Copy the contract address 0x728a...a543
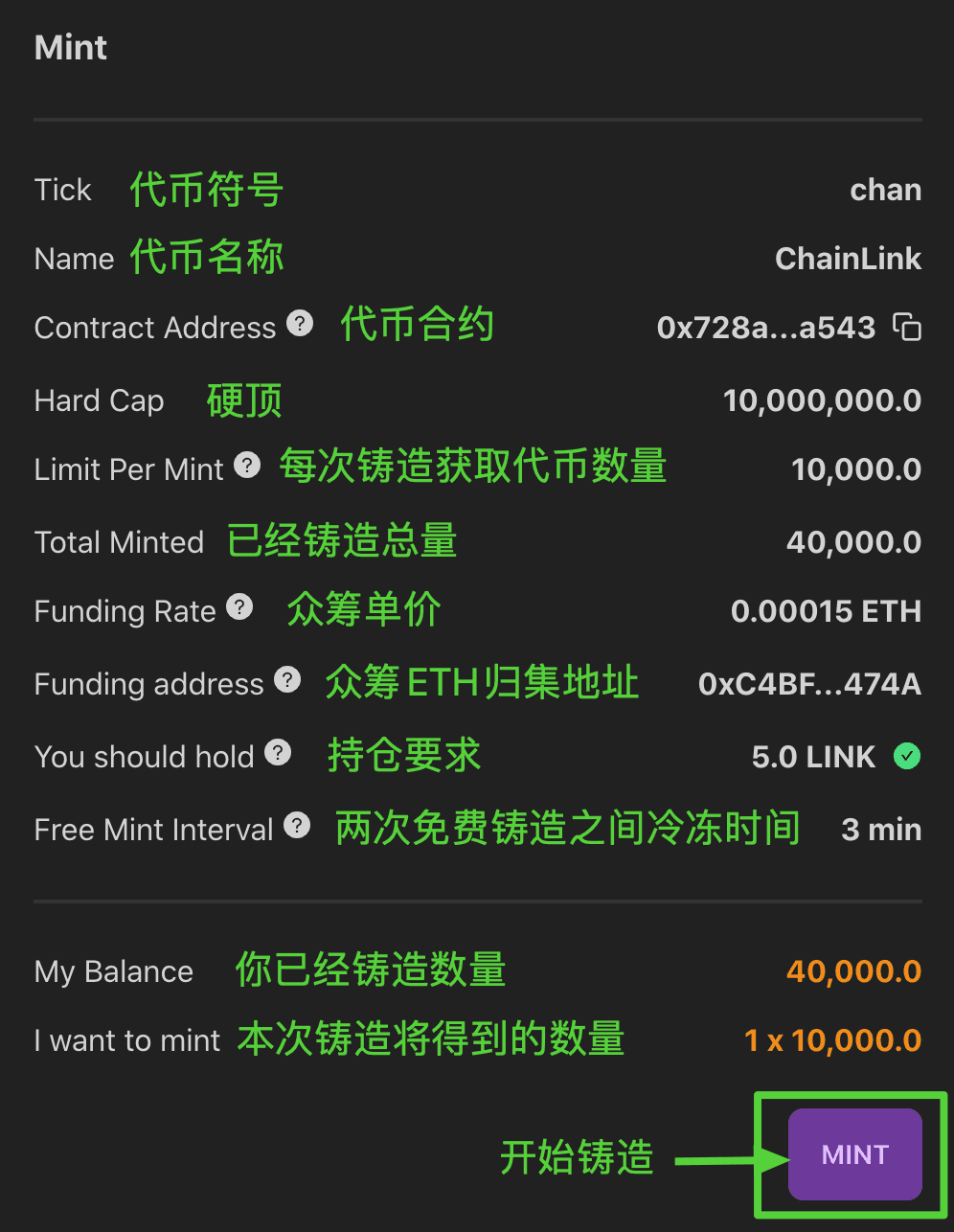Viewport: 954px width, 1232px height. pyautogui.click(x=907, y=328)
